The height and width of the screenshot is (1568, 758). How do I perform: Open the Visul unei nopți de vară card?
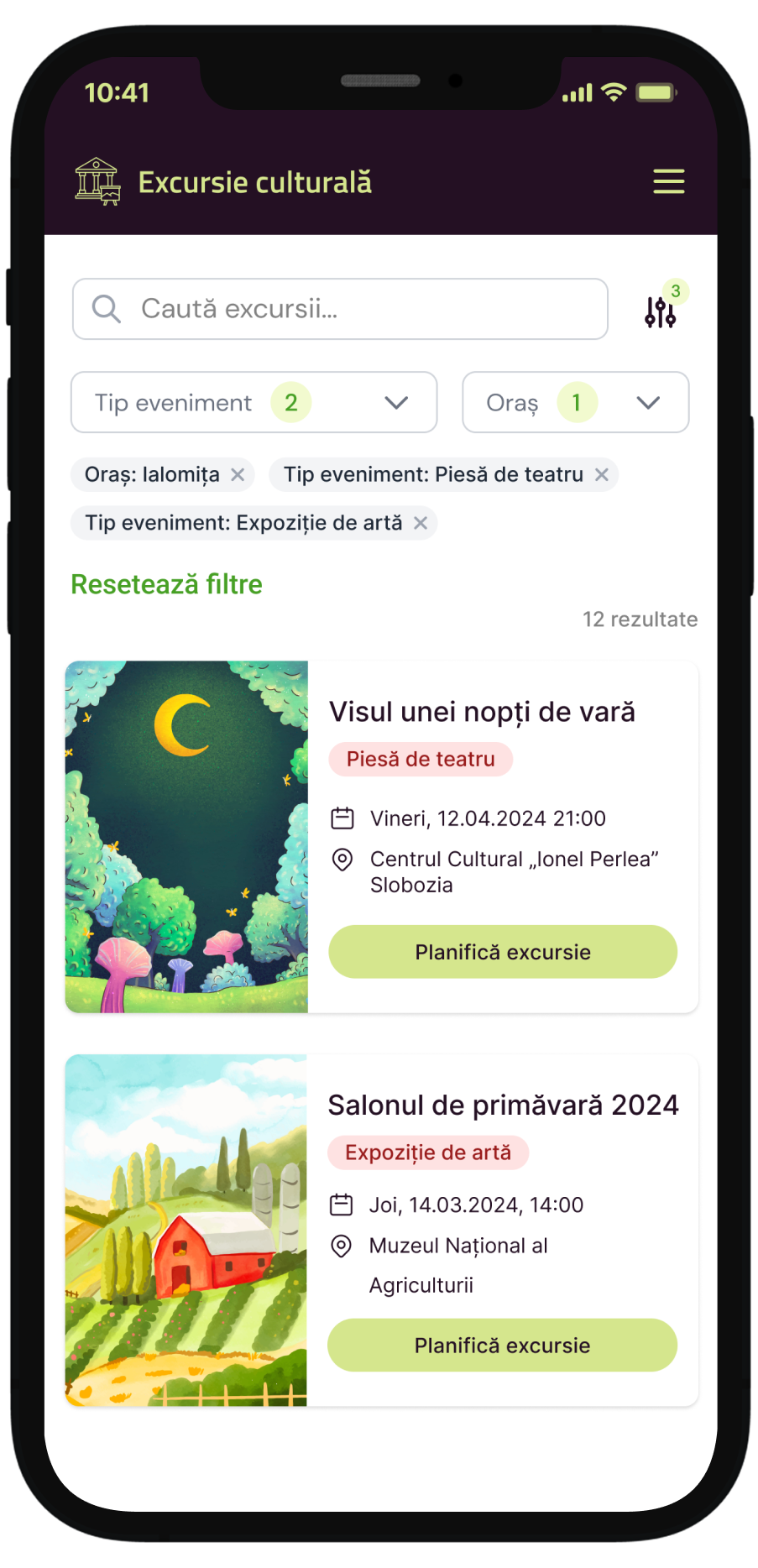coord(482,712)
